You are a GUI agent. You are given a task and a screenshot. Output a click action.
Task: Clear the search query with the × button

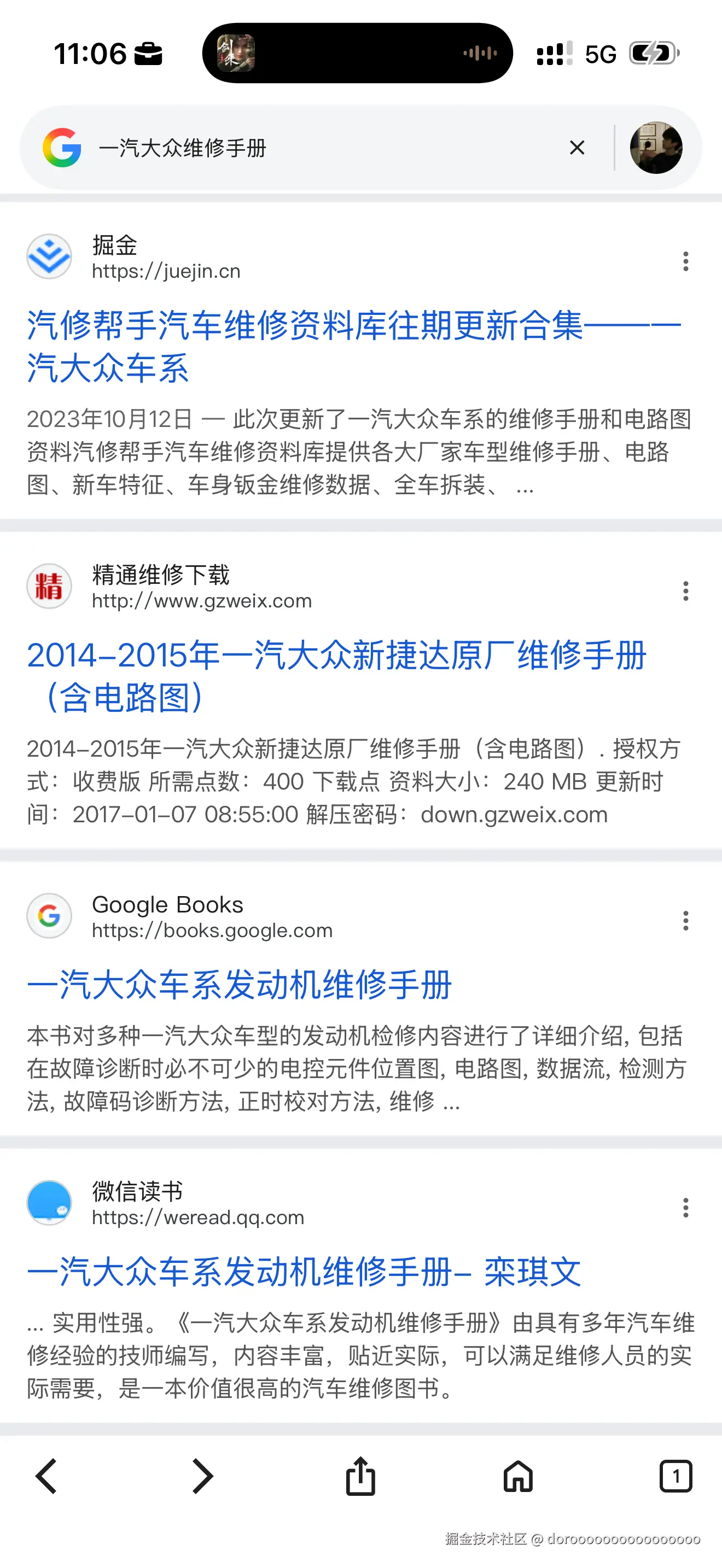(x=576, y=148)
